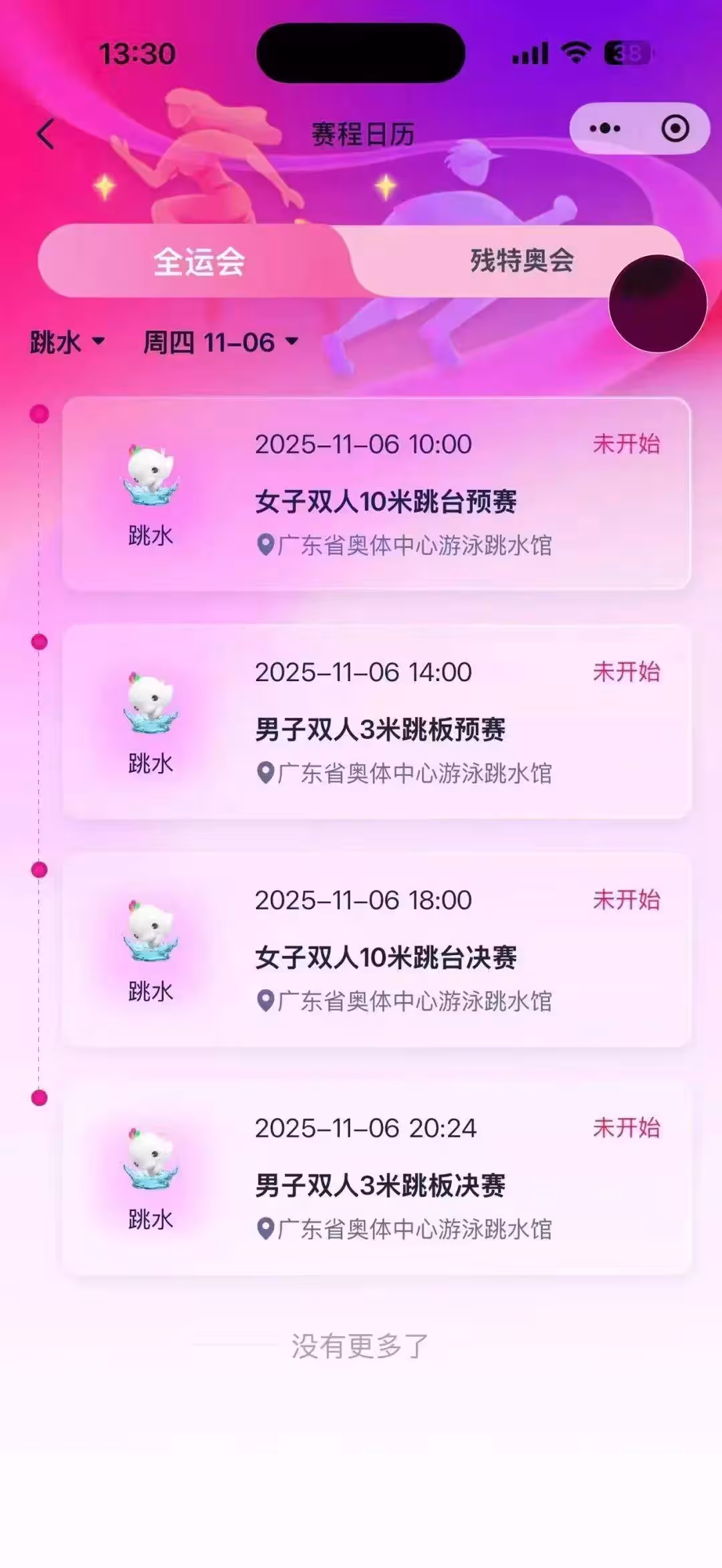The width and height of the screenshot is (722, 1568).
Task: Expand the 跳水 sport dropdown
Action: 68,342
